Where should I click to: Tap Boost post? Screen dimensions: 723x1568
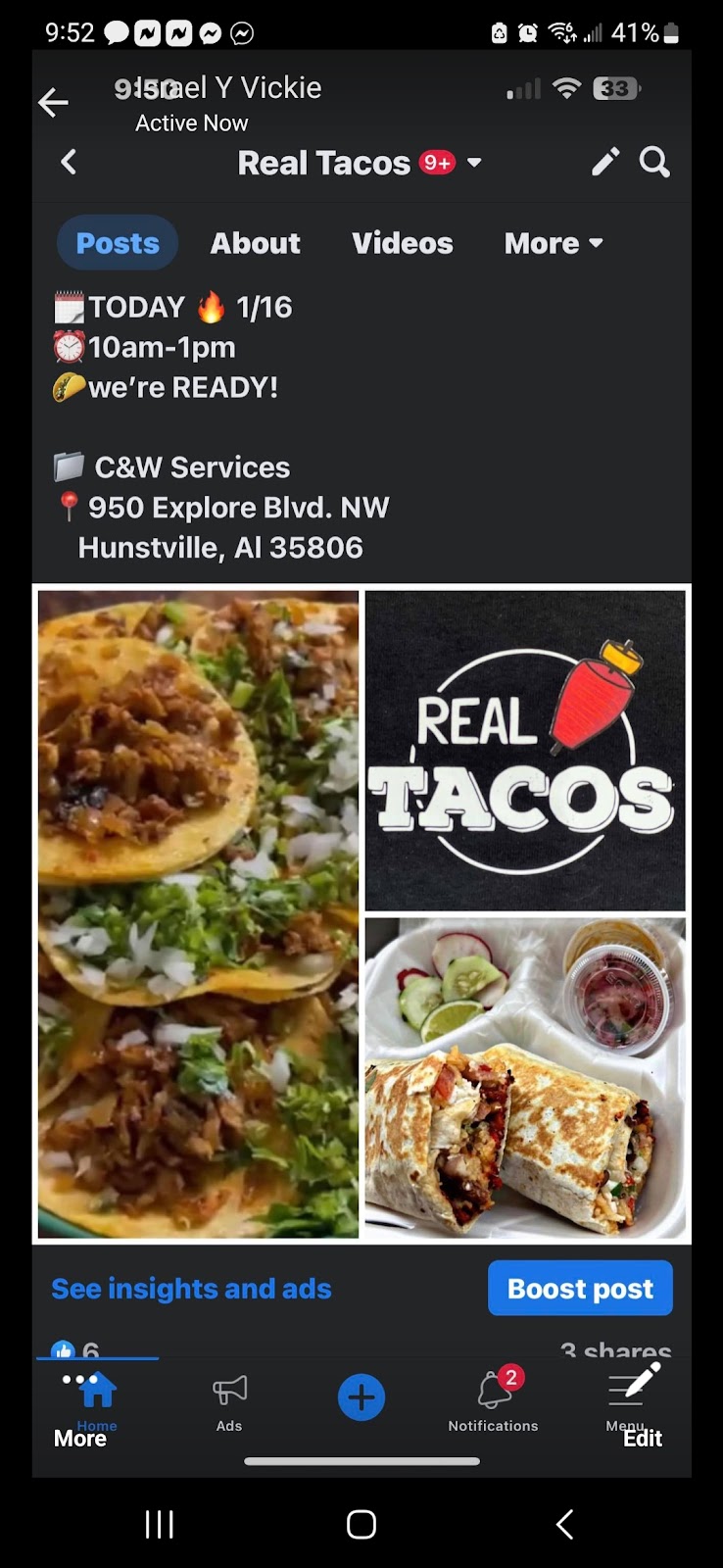tap(579, 1288)
